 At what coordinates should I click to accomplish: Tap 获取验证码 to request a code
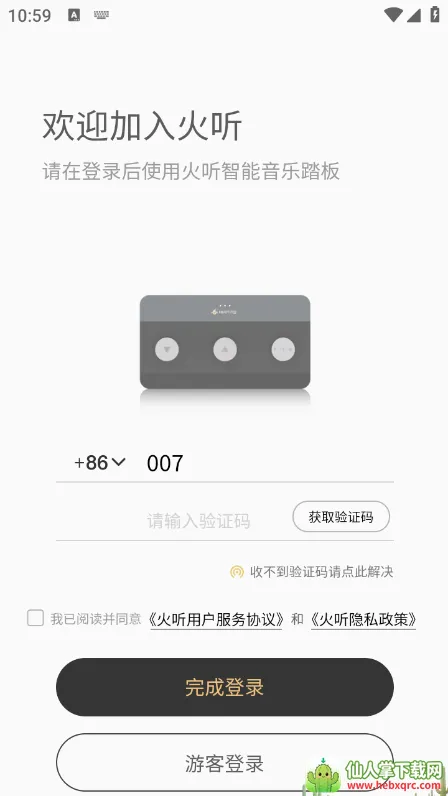click(x=341, y=517)
